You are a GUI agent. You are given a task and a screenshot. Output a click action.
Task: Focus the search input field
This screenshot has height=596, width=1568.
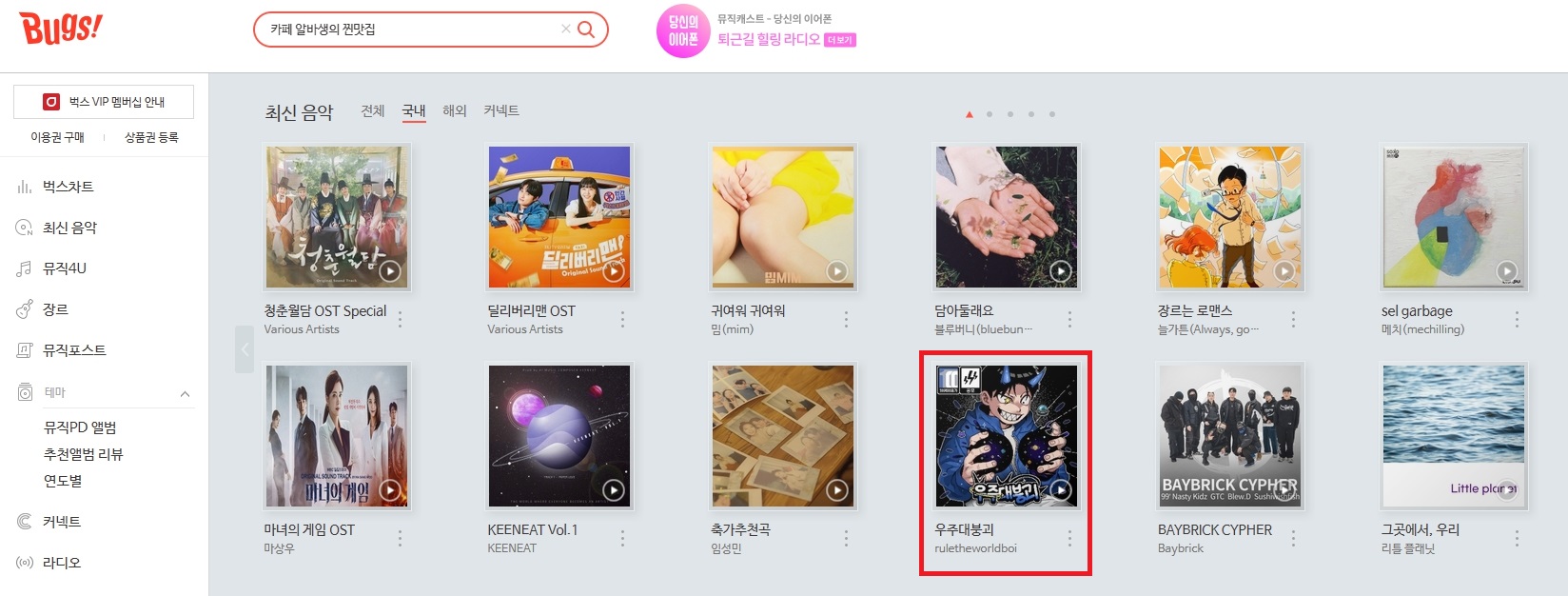(x=409, y=30)
